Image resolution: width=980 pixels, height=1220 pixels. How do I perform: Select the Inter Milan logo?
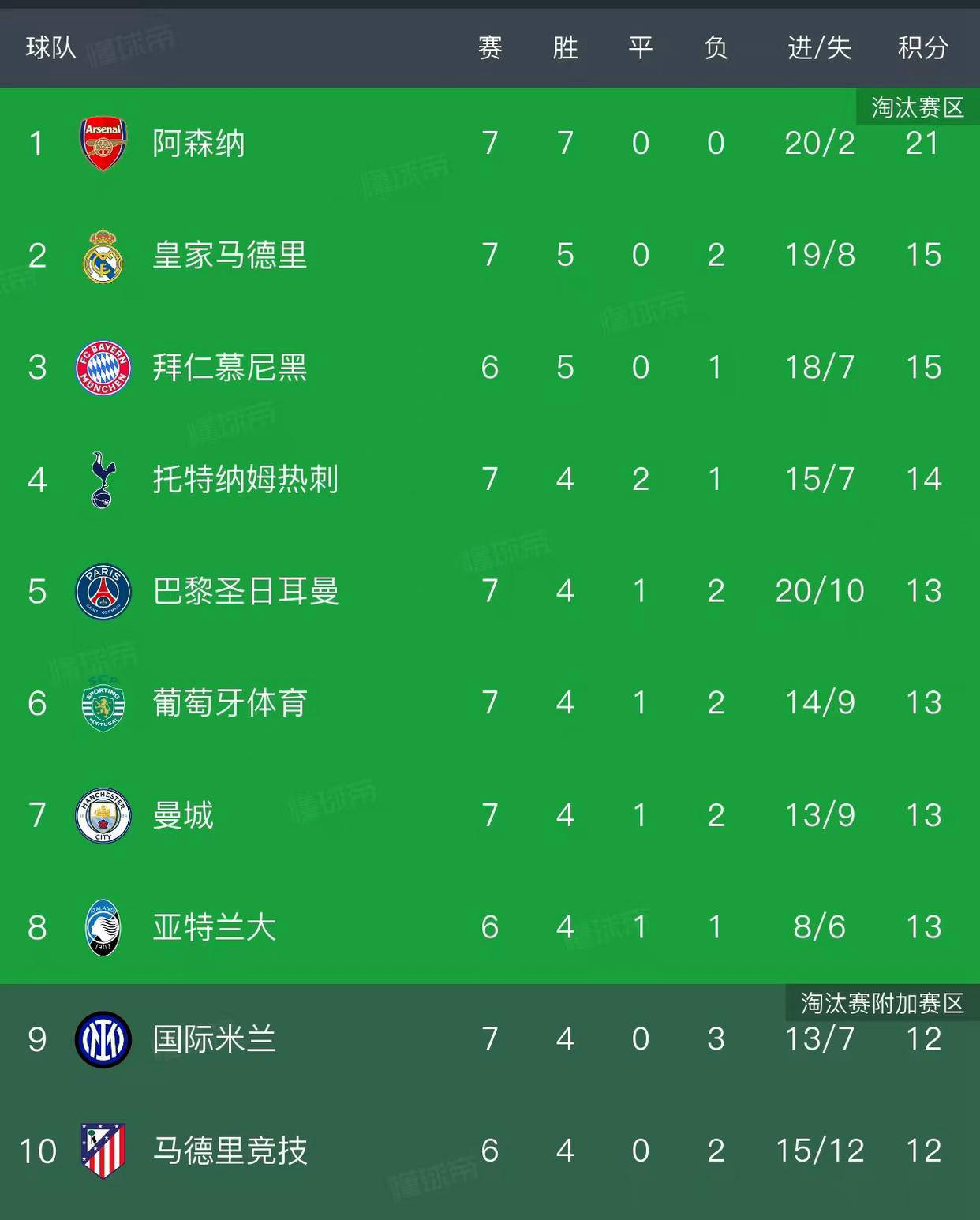point(103,1039)
